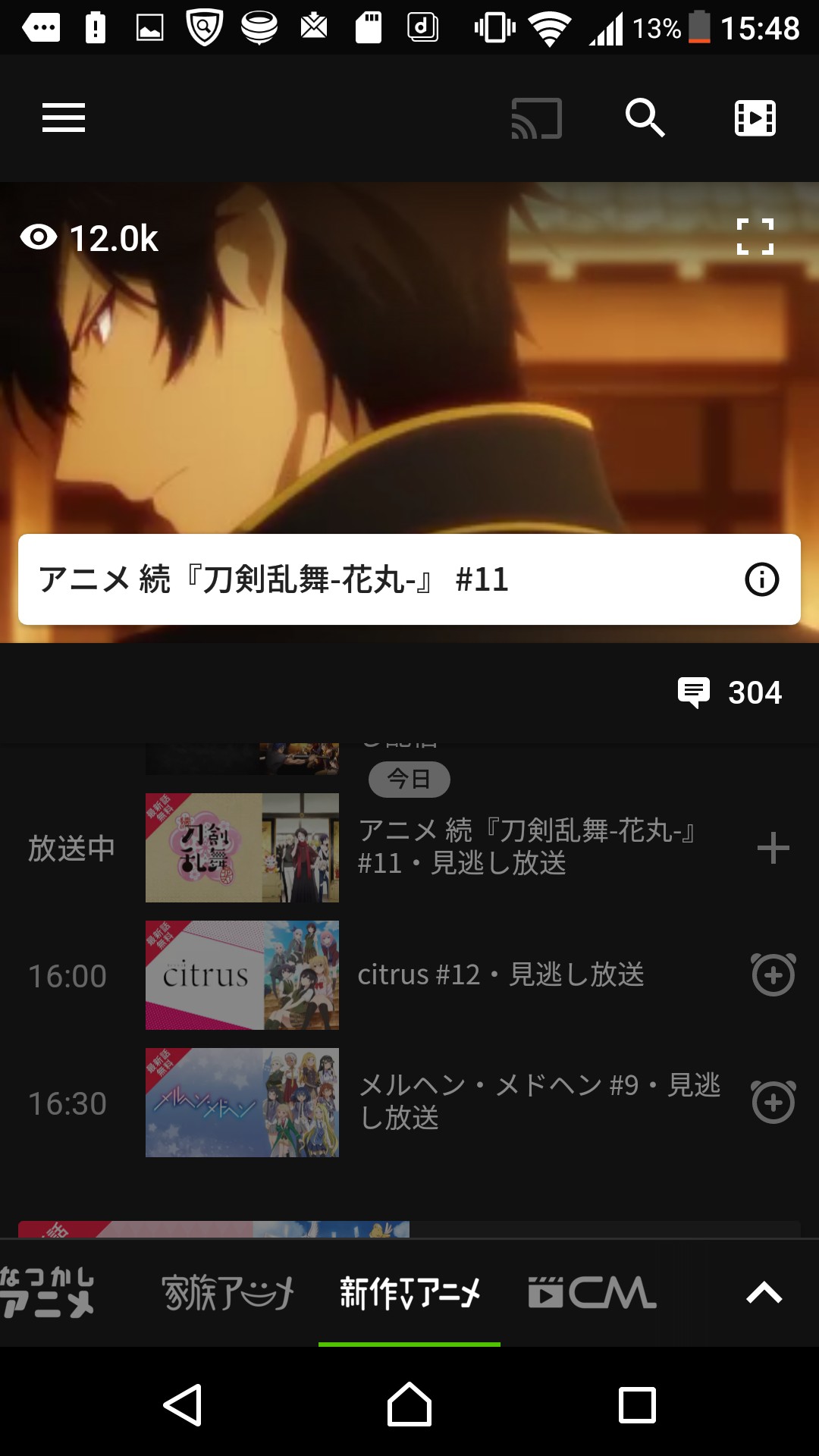The image size is (819, 1456).
Task: Open the citrus #12 program row
Action: pos(500,975)
